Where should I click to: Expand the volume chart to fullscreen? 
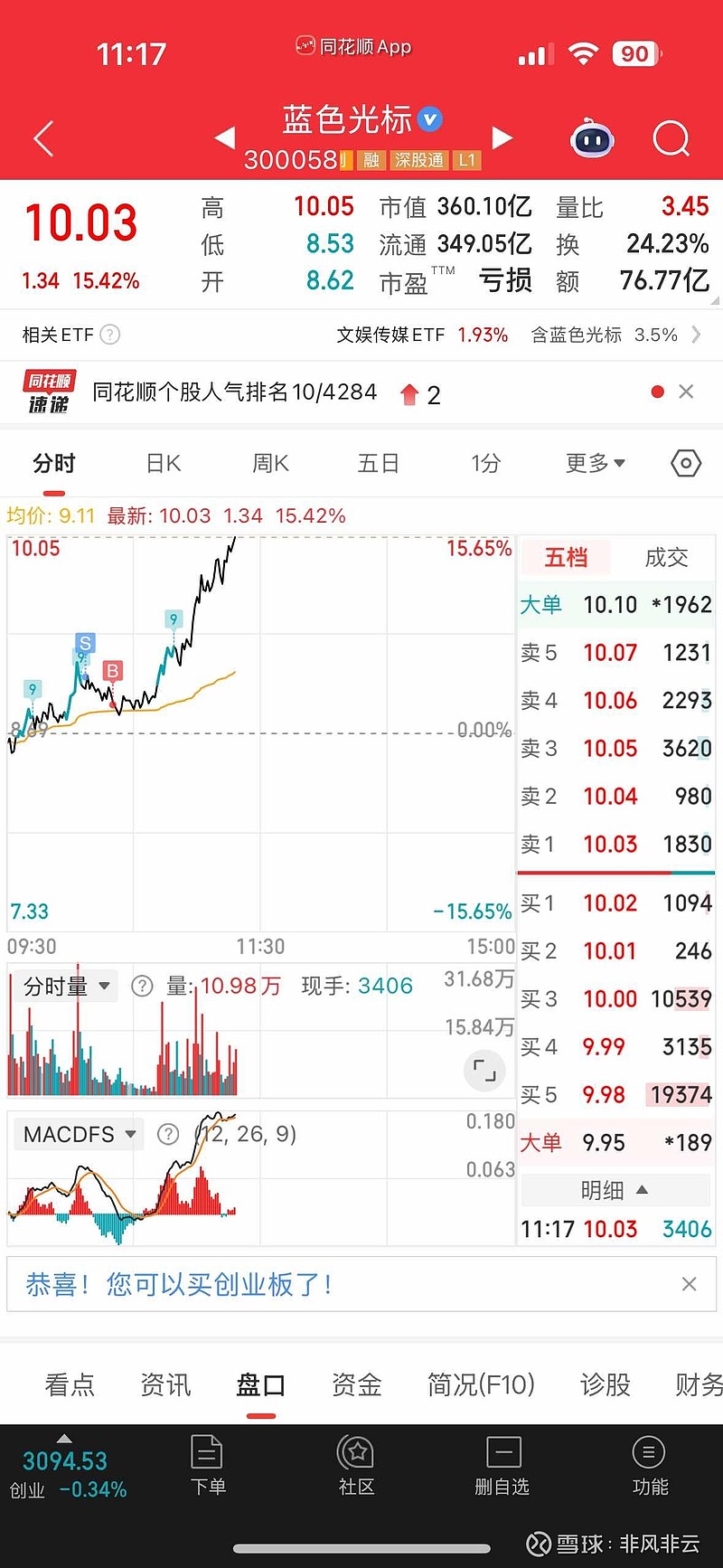click(484, 1071)
